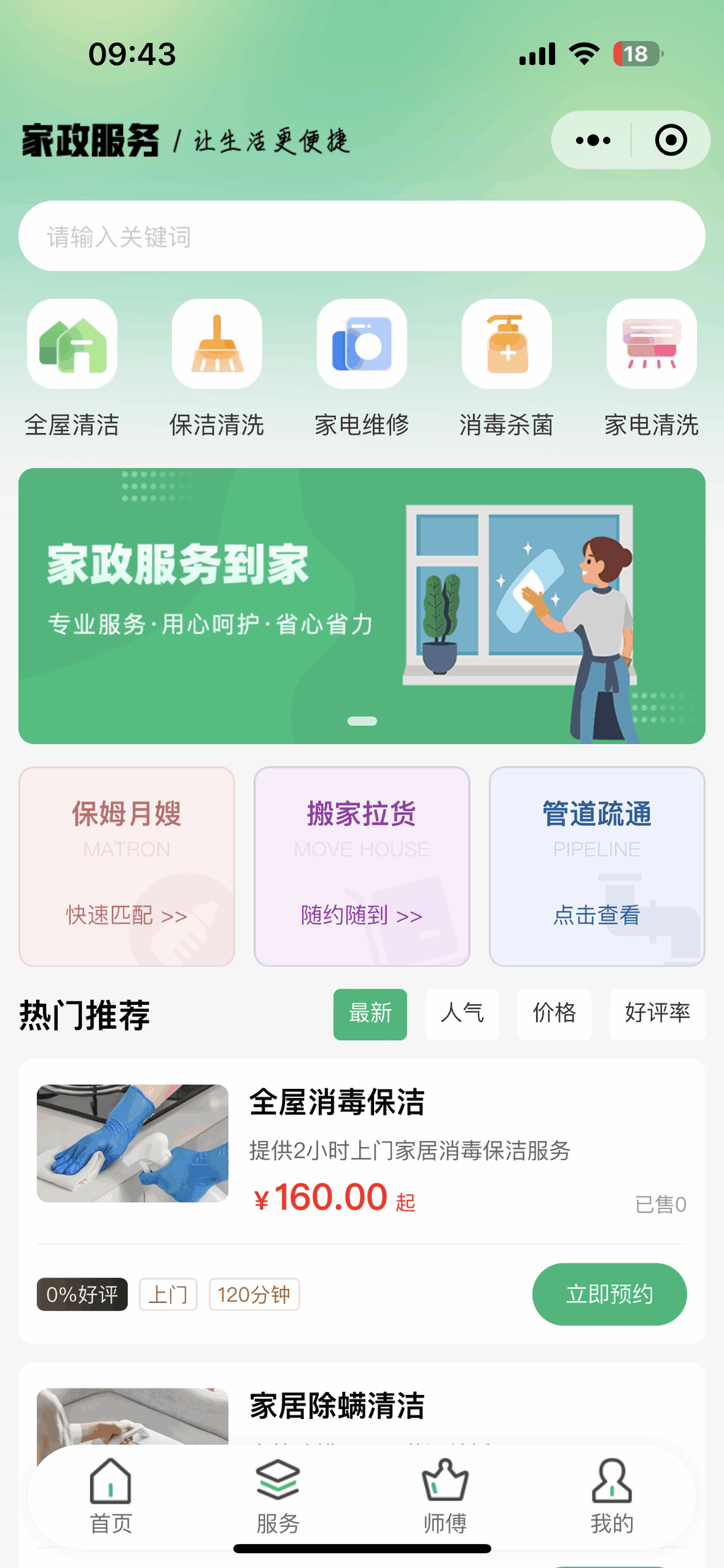Tap 立即预约 for 全屋消毒保洁
The image size is (724, 1568).
pos(609,1294)
